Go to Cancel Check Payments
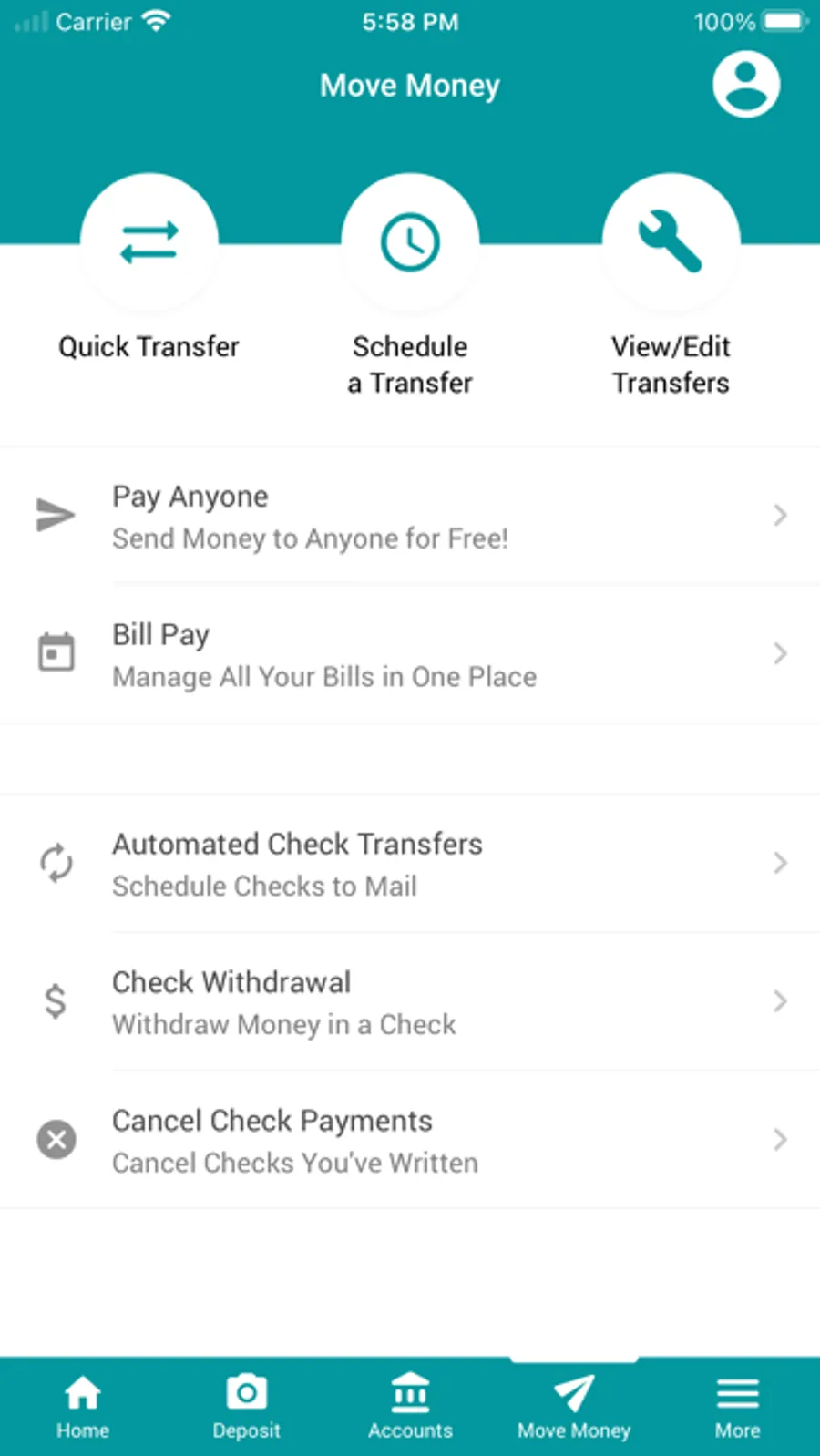 (410, 1141)
